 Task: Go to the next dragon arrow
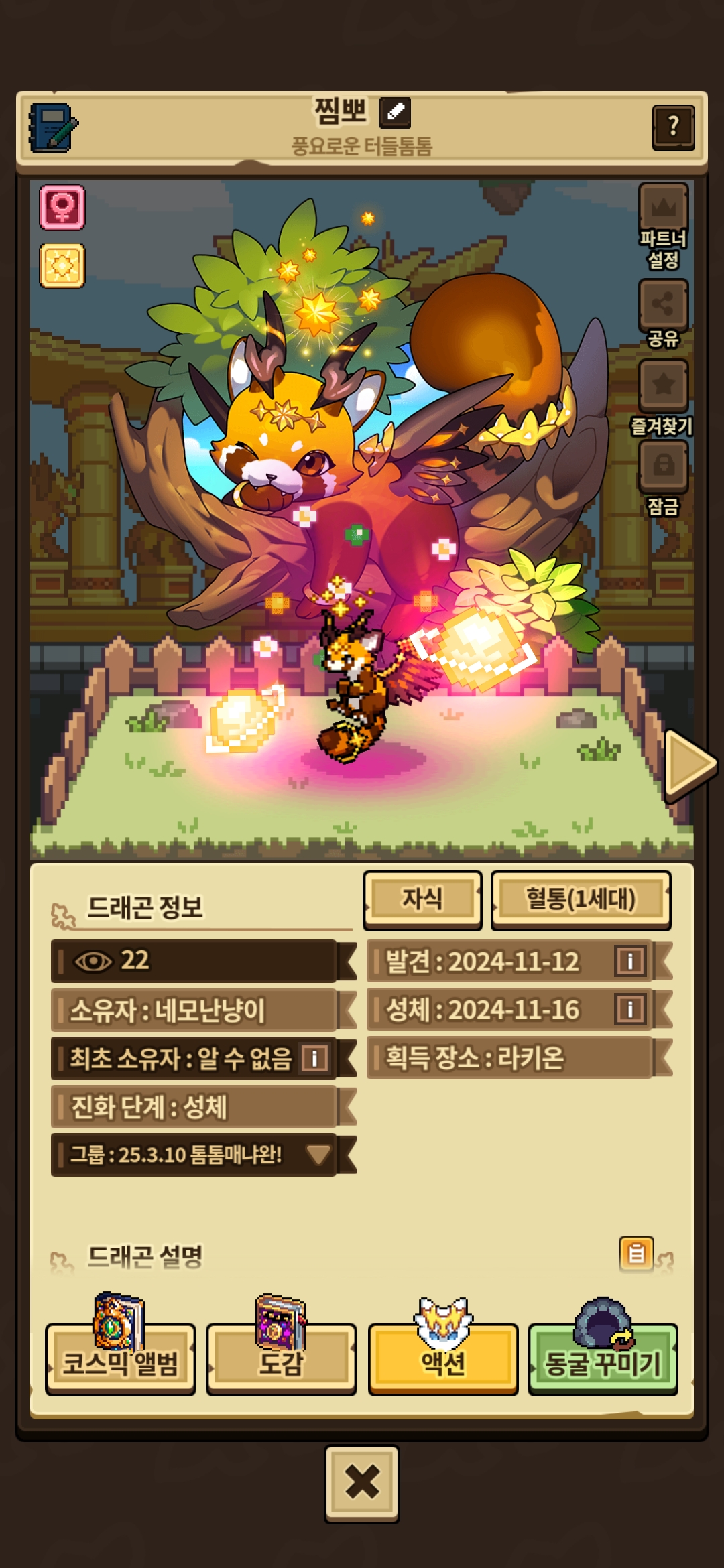pyautogui.click(x=690, y=765)
